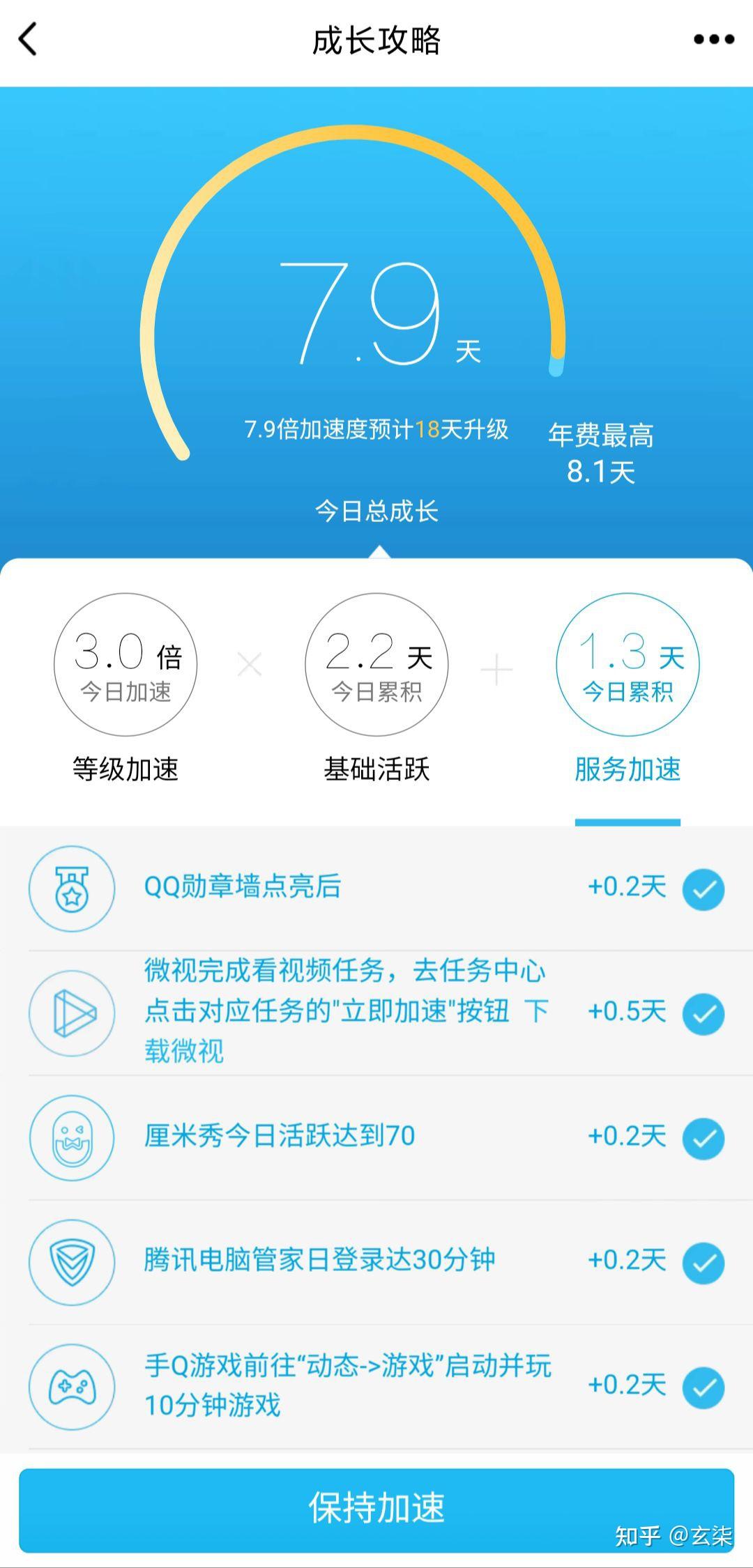Open the QQ勋章墙点亮后 task row

376,888
